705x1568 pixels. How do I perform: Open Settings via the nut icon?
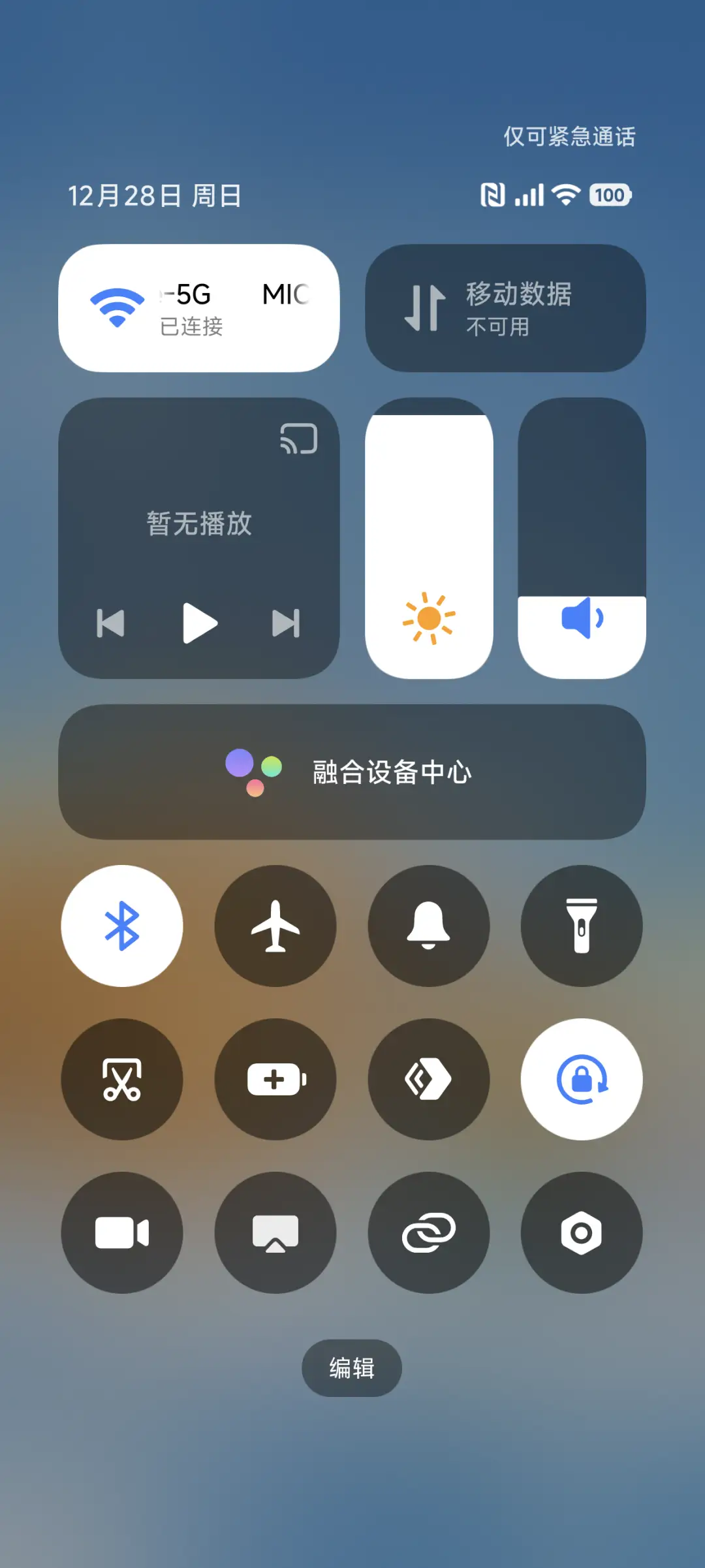(582, 1232)
